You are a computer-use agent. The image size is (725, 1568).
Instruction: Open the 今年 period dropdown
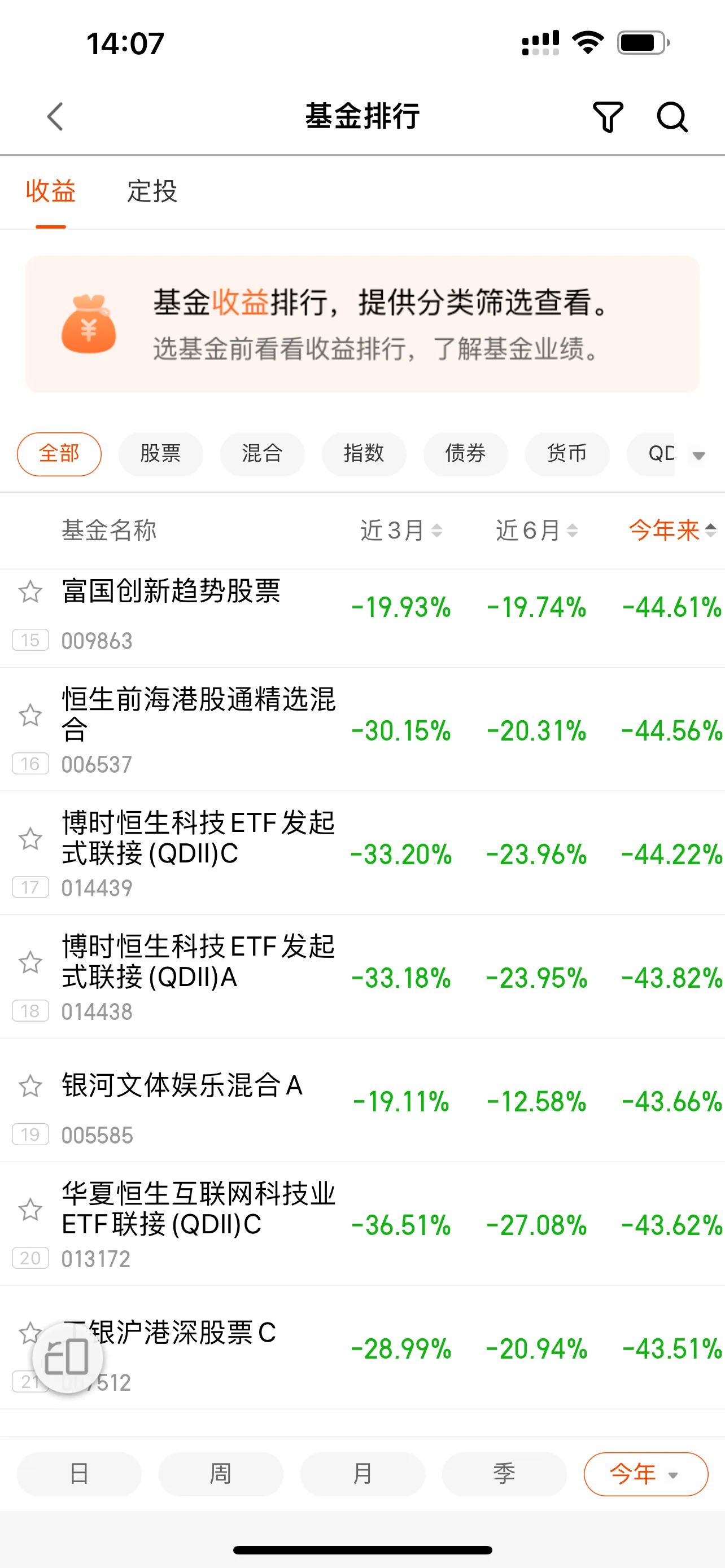pos(646,1474)
